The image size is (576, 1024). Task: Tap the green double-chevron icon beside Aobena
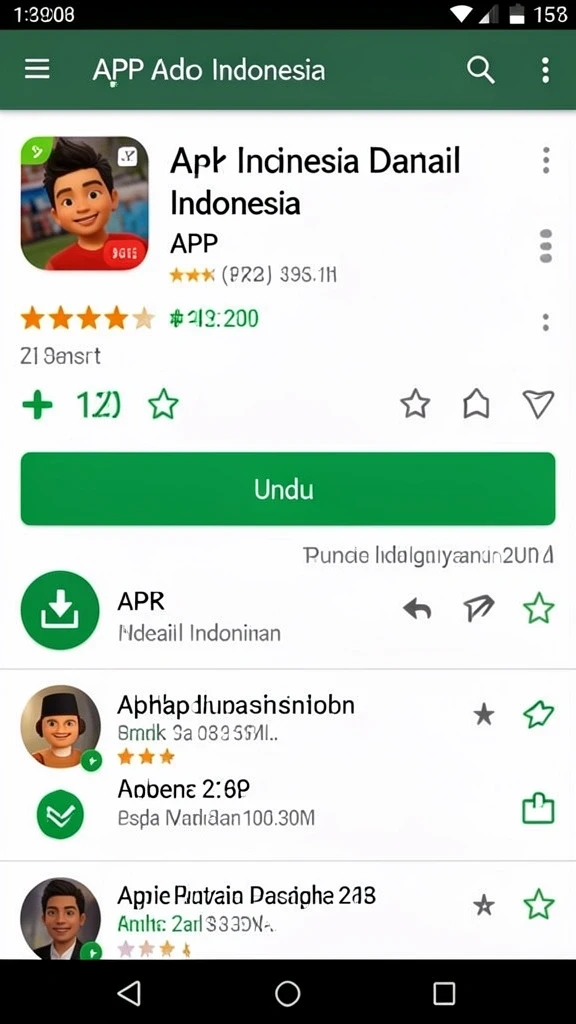[x=60, y=814]
